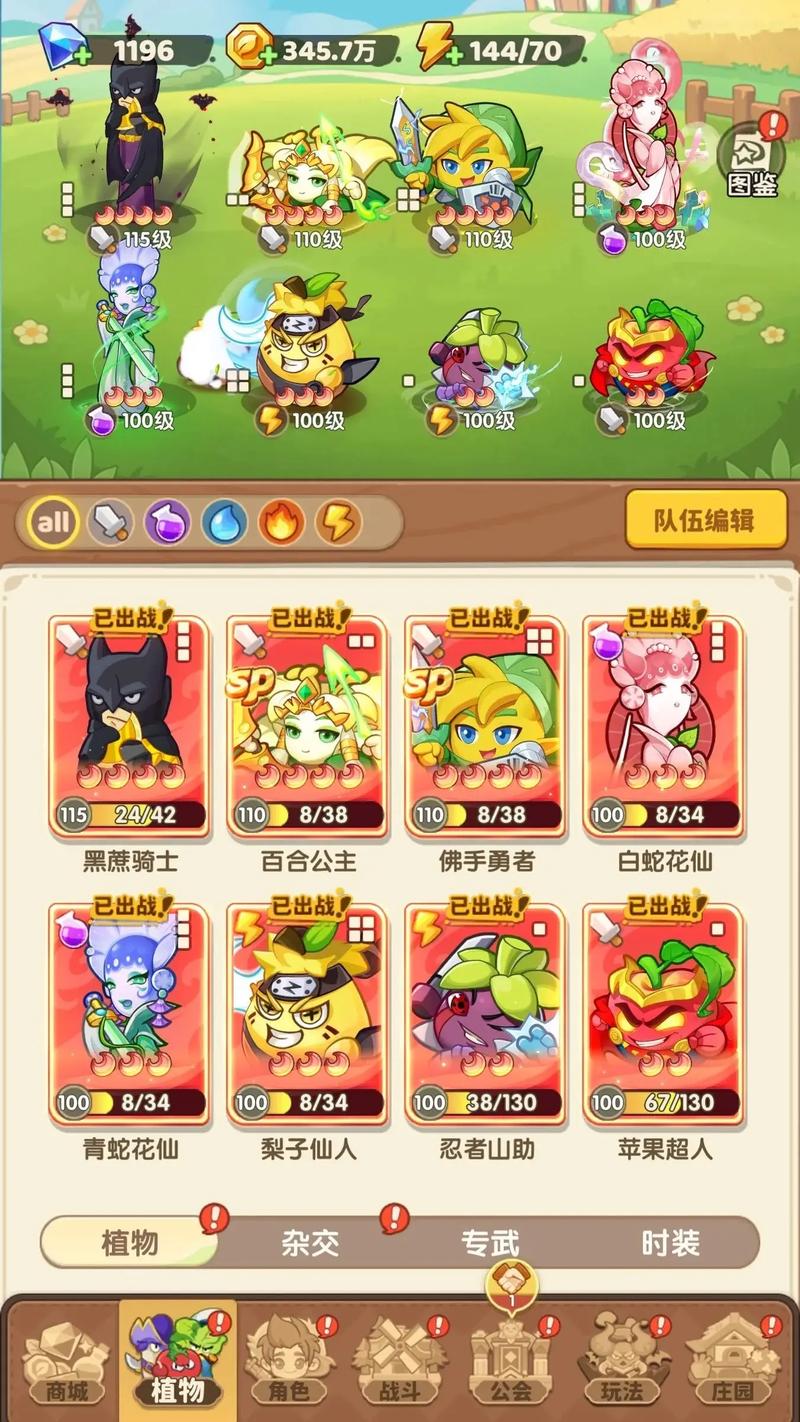This screenshot has height=1422, width=800.
Task: Open the 图鉴 collection icon
Action: point(751,160)
